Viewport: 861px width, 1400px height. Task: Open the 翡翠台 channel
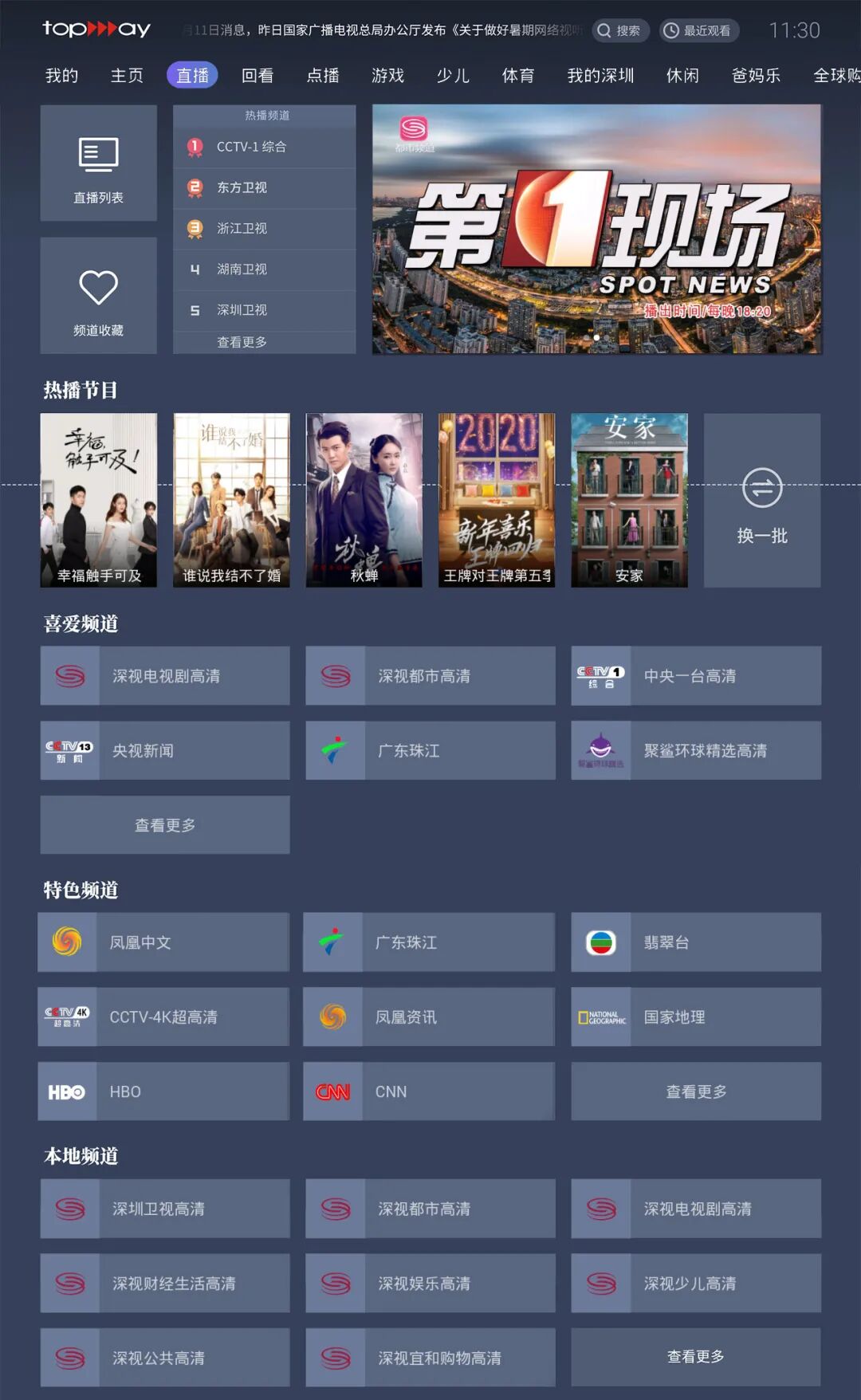[696, 942]
